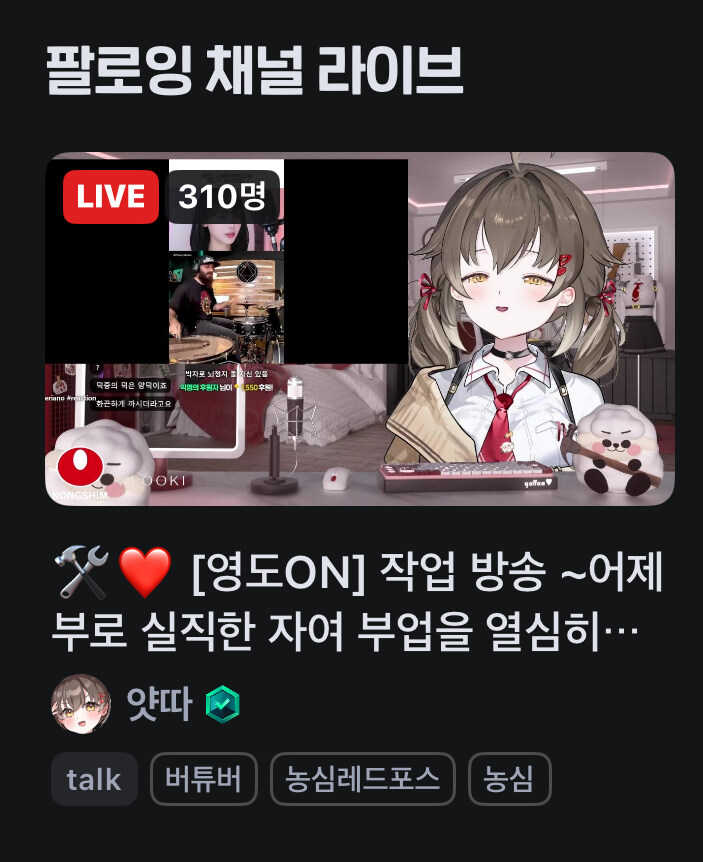Select the 농심레드포스 tag chip
The height and width of the screenshot is (862, 703).
[x=362, y=779]
